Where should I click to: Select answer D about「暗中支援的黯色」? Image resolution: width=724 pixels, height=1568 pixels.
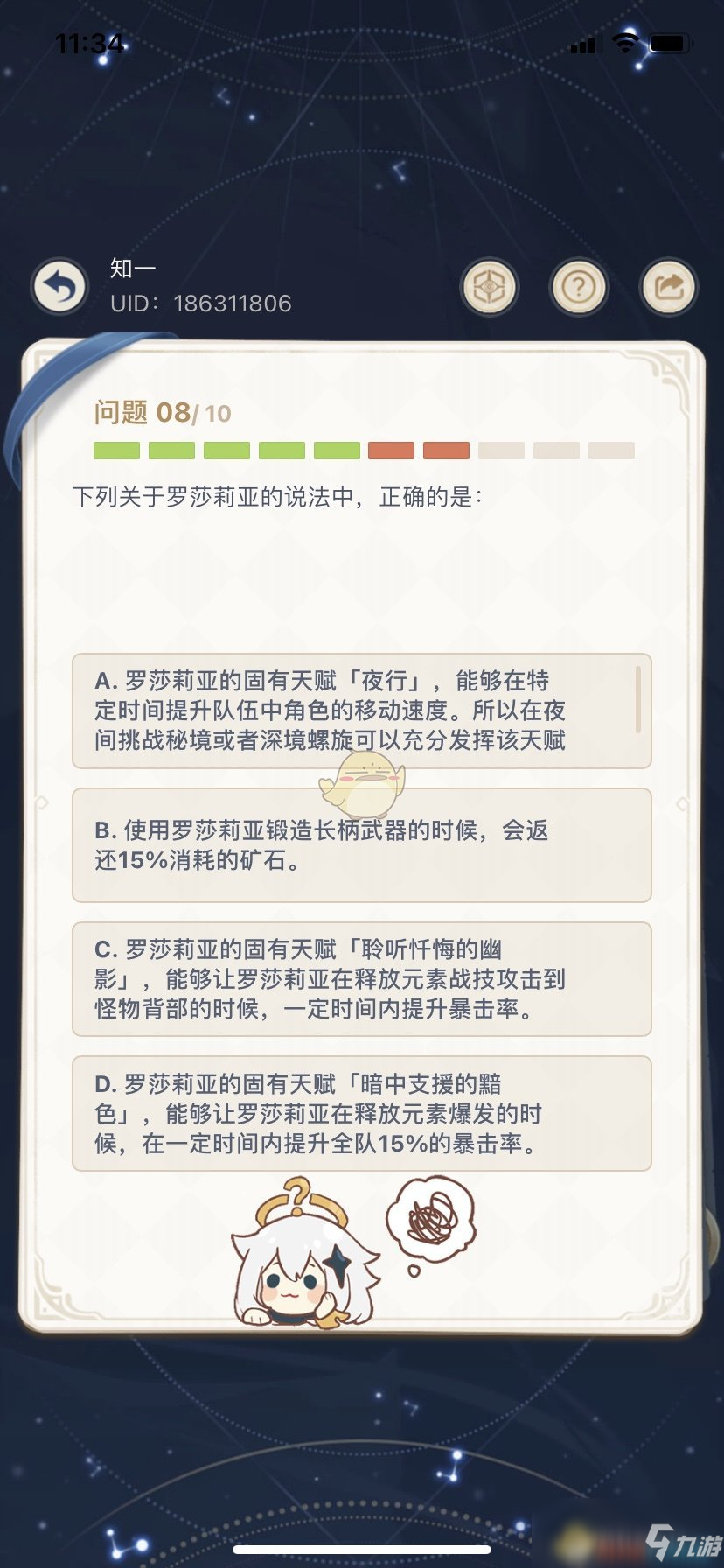[361, 1113]
